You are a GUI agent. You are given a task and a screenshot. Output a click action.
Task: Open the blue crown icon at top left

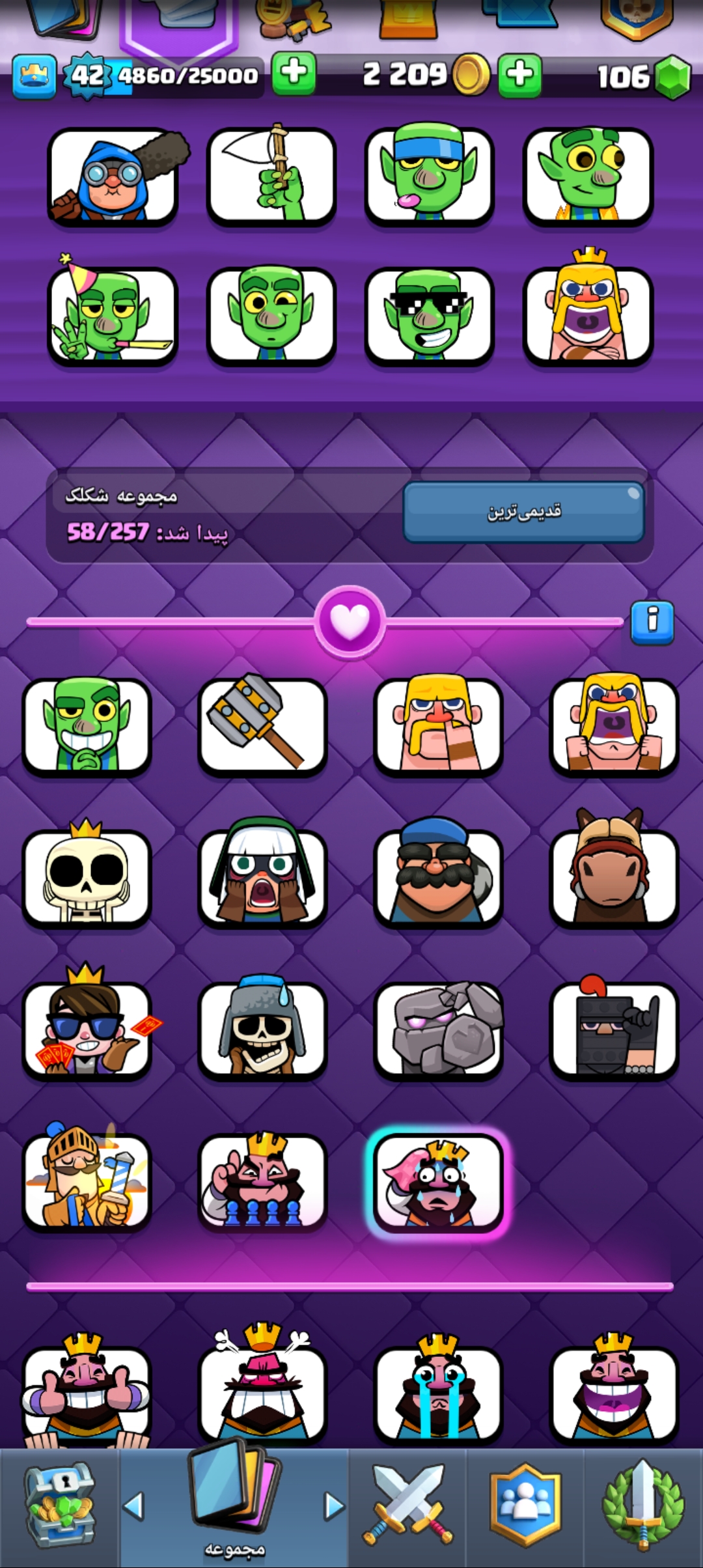tap(34, 76)
